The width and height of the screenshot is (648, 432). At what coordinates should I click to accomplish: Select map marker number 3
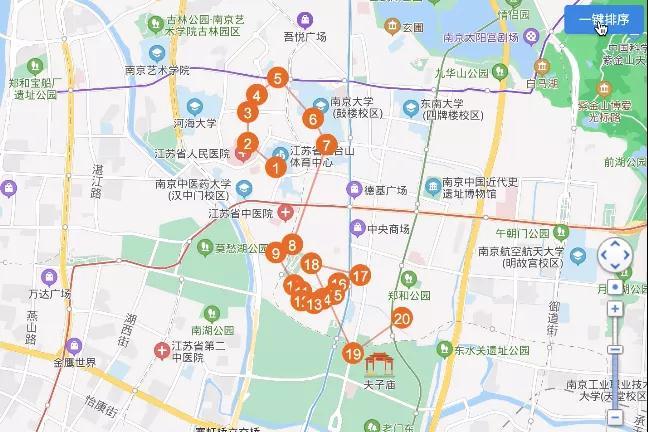point(247,113)
